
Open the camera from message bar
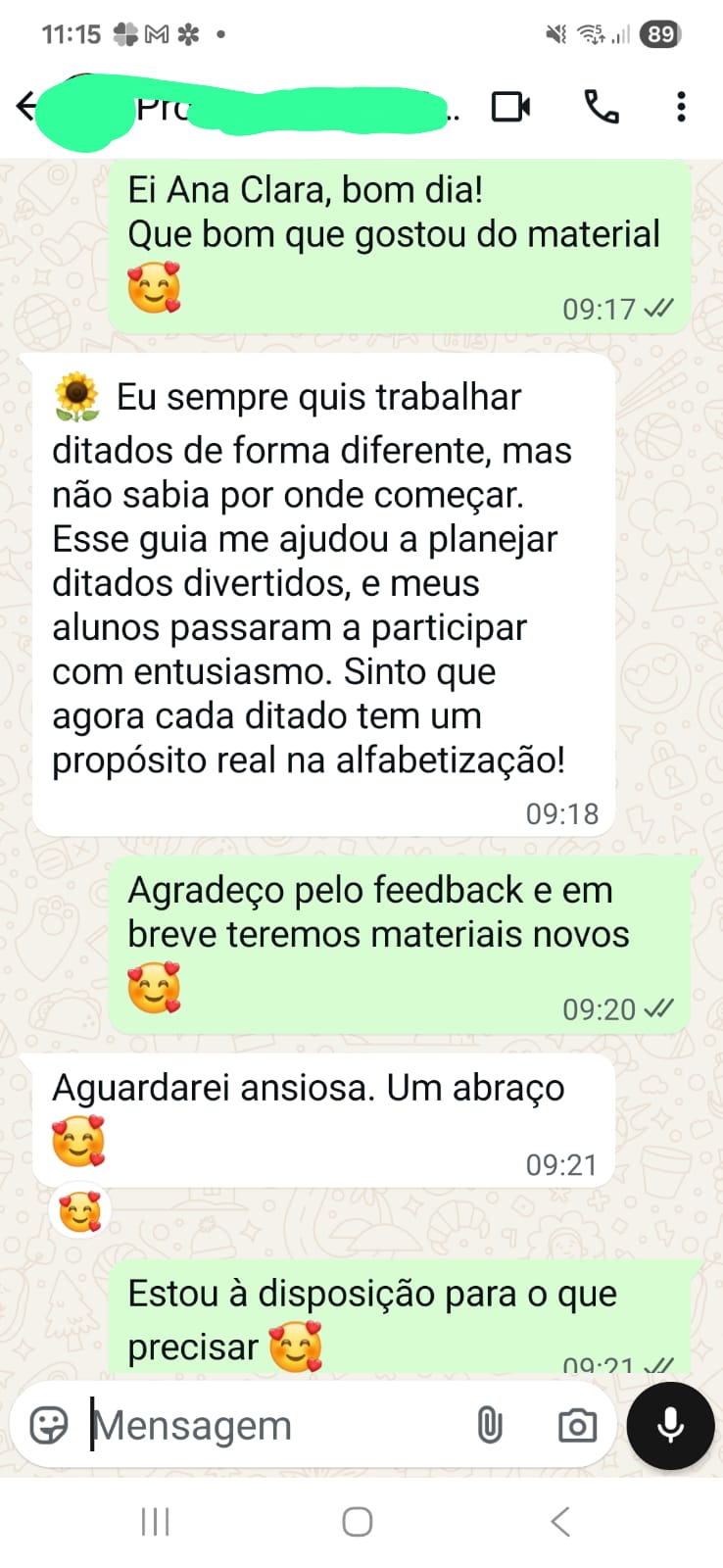(577, 1426)
